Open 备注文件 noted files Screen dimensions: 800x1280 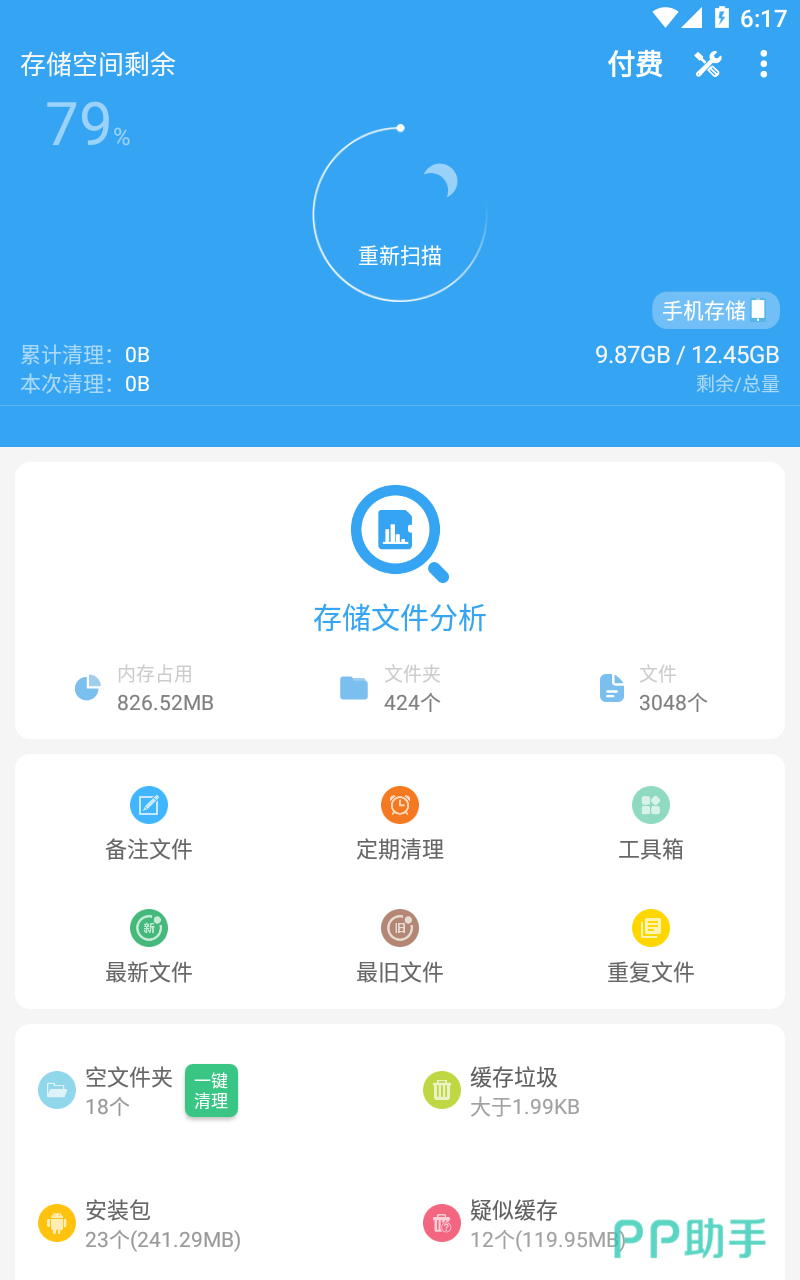149,825
